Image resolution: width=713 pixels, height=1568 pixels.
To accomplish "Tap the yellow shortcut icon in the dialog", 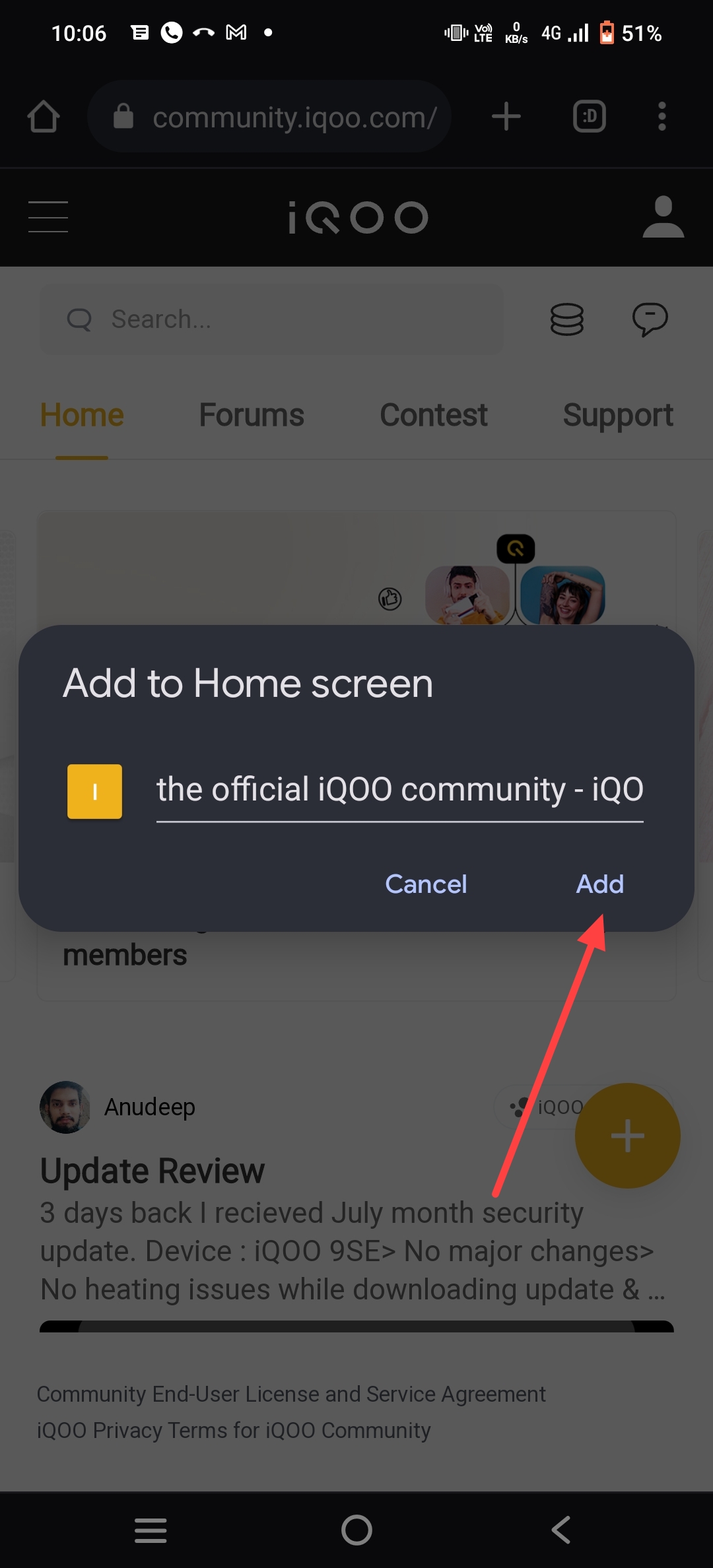I will pyautogui.click(x=94, y=791).
